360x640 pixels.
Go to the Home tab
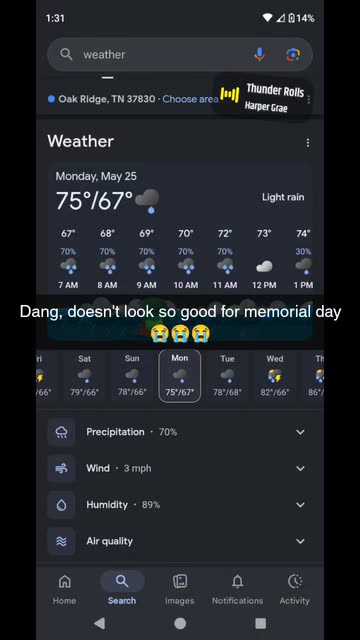64,589
